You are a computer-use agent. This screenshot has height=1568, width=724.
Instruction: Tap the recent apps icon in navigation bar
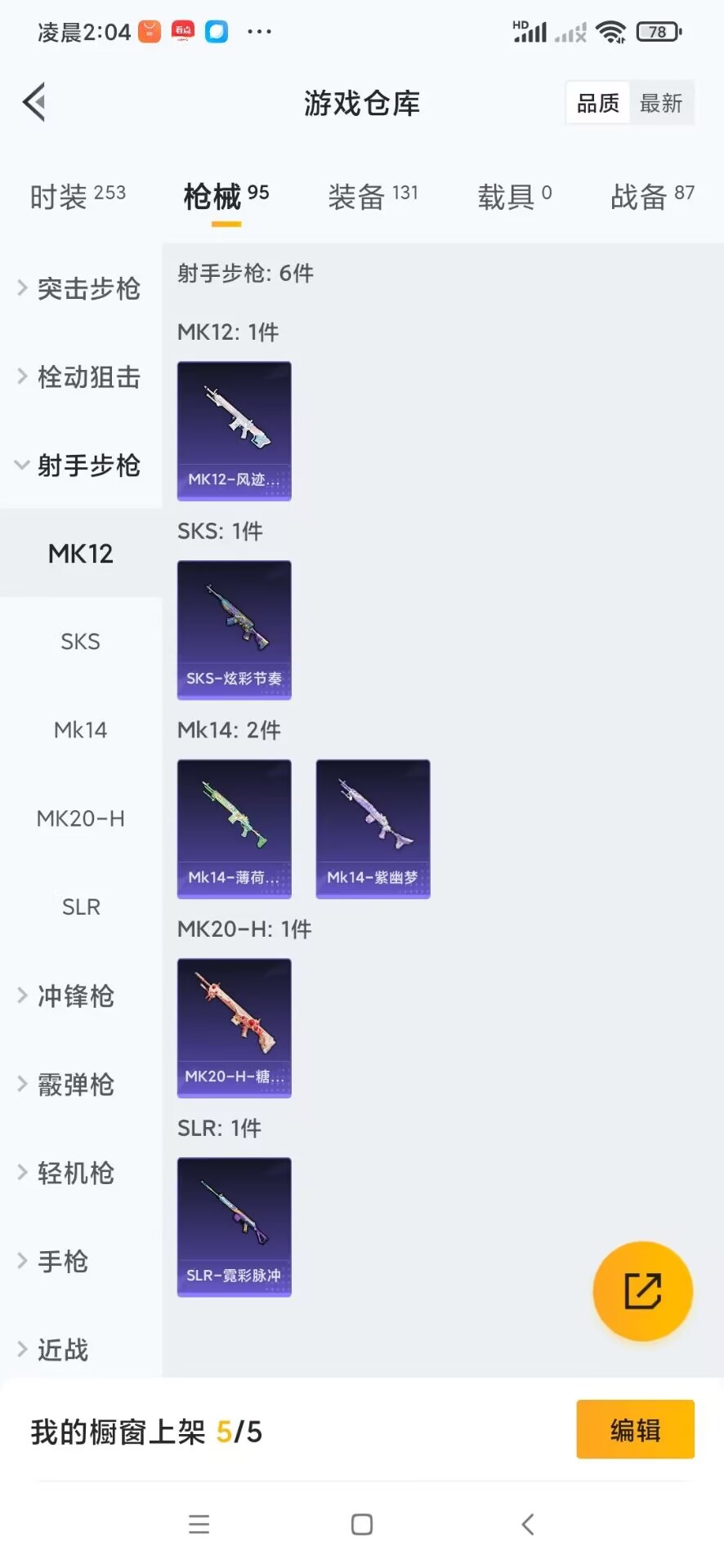pos(199,1523)
